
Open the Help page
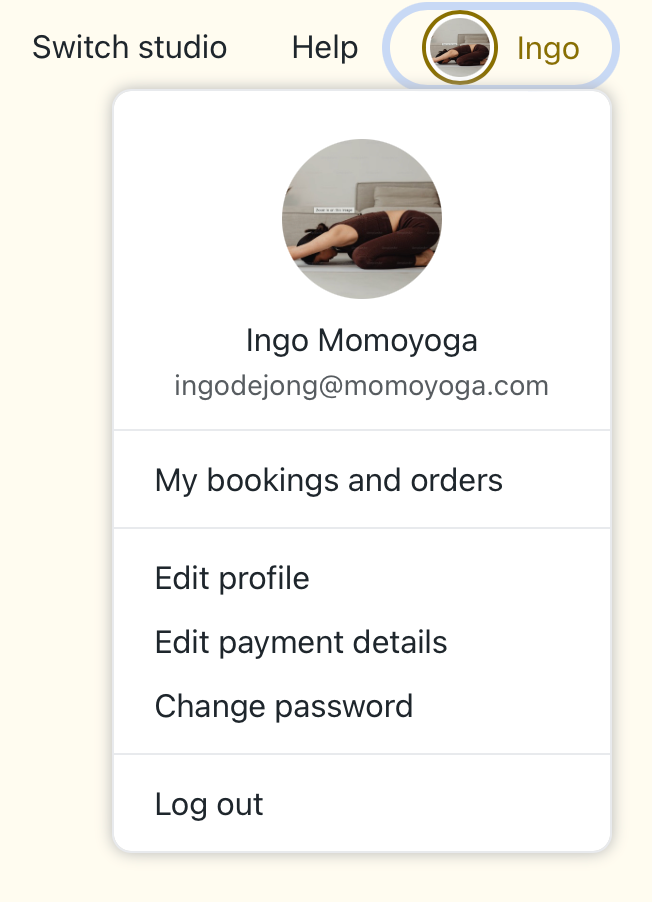pyautogui.click(x=324, y=47)
